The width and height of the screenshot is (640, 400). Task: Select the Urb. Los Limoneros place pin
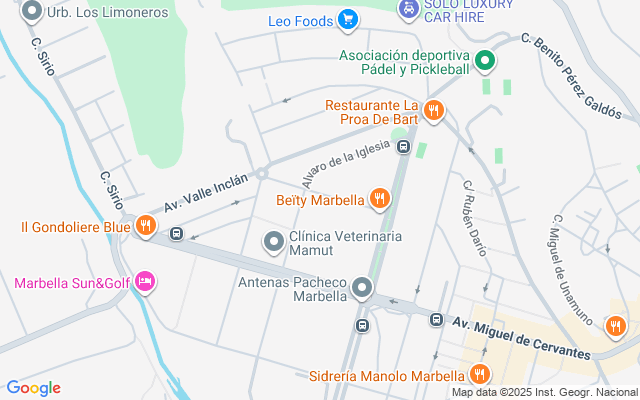31,13
